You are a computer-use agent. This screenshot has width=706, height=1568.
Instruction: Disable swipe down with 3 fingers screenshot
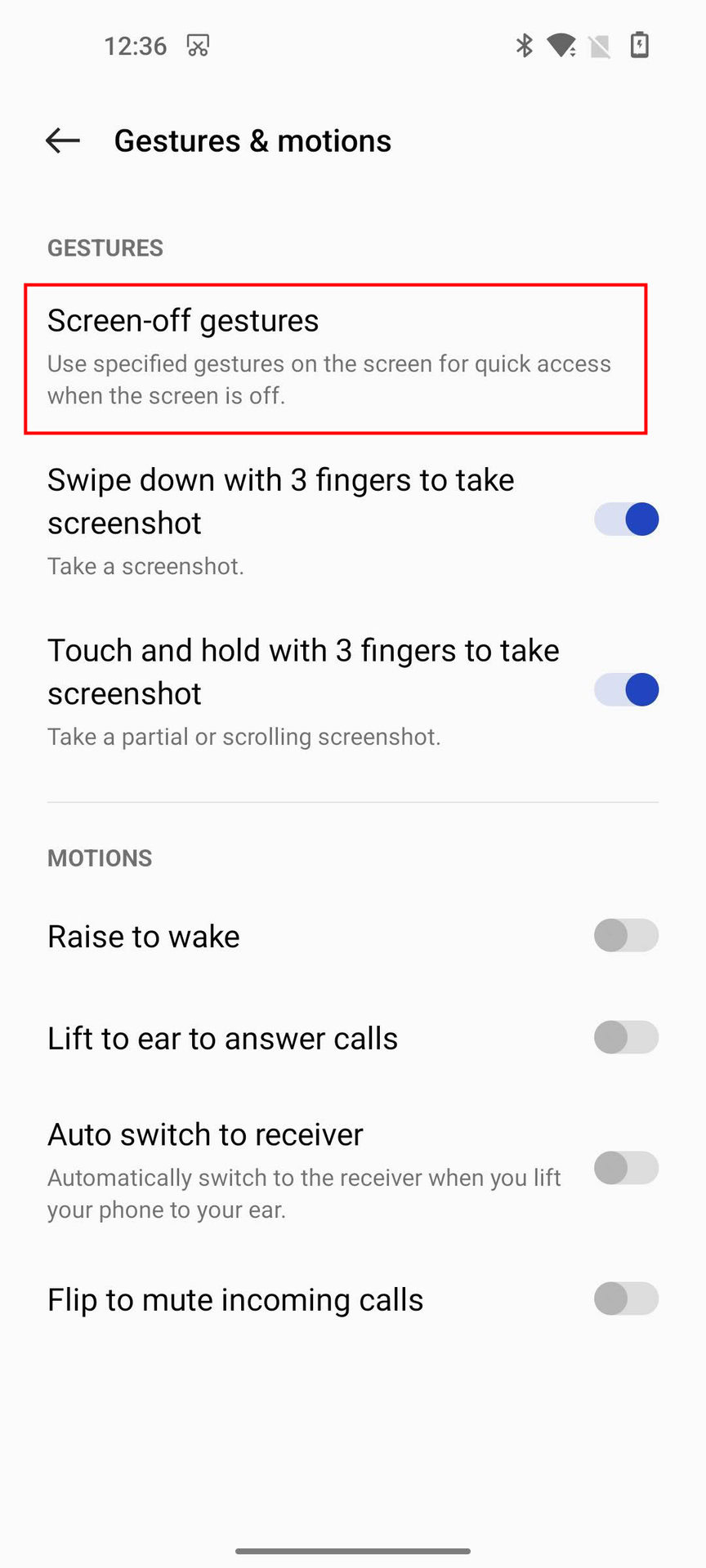[626, 519]
